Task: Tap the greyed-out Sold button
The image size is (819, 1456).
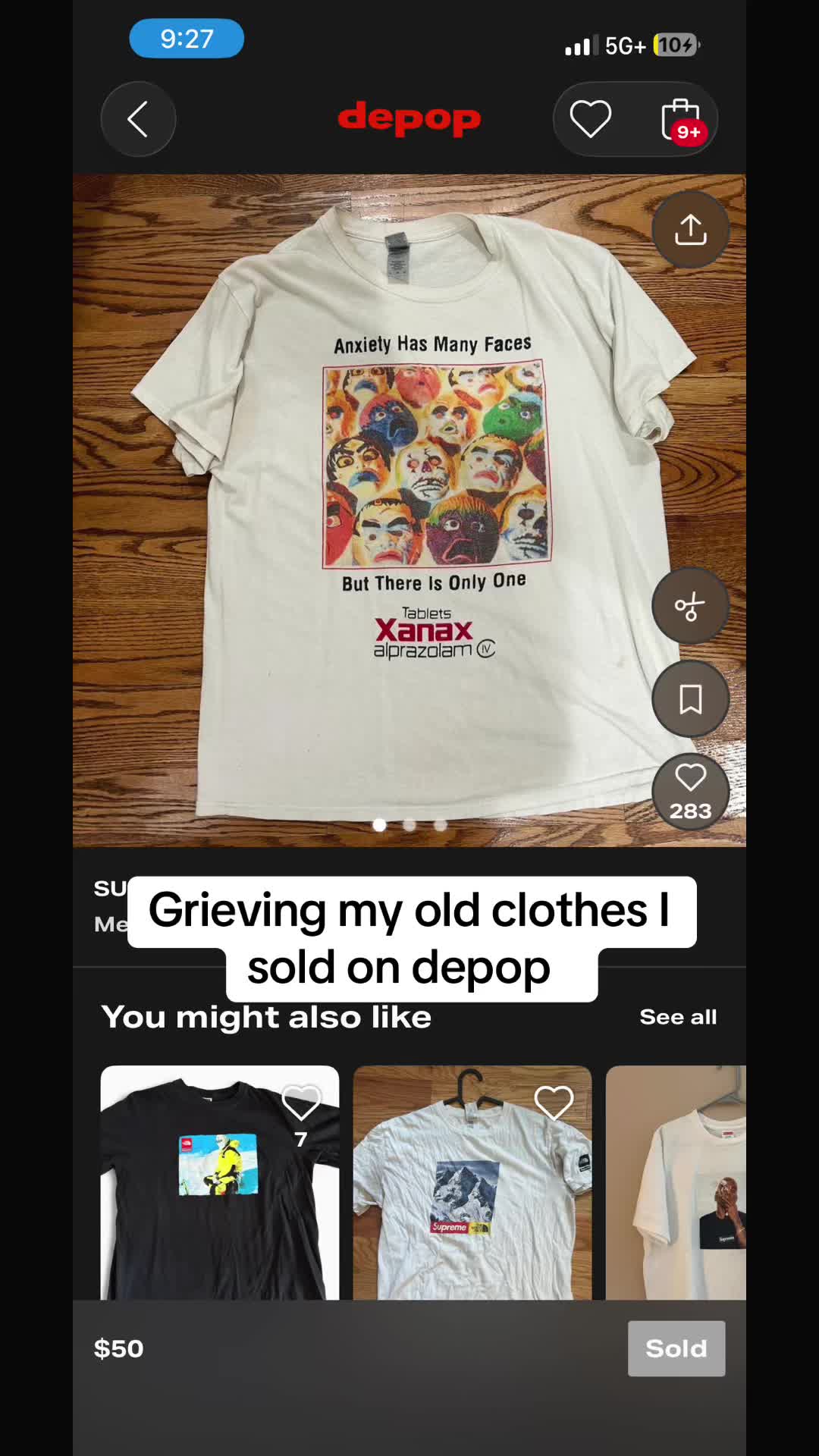Action: [676, 1348]
